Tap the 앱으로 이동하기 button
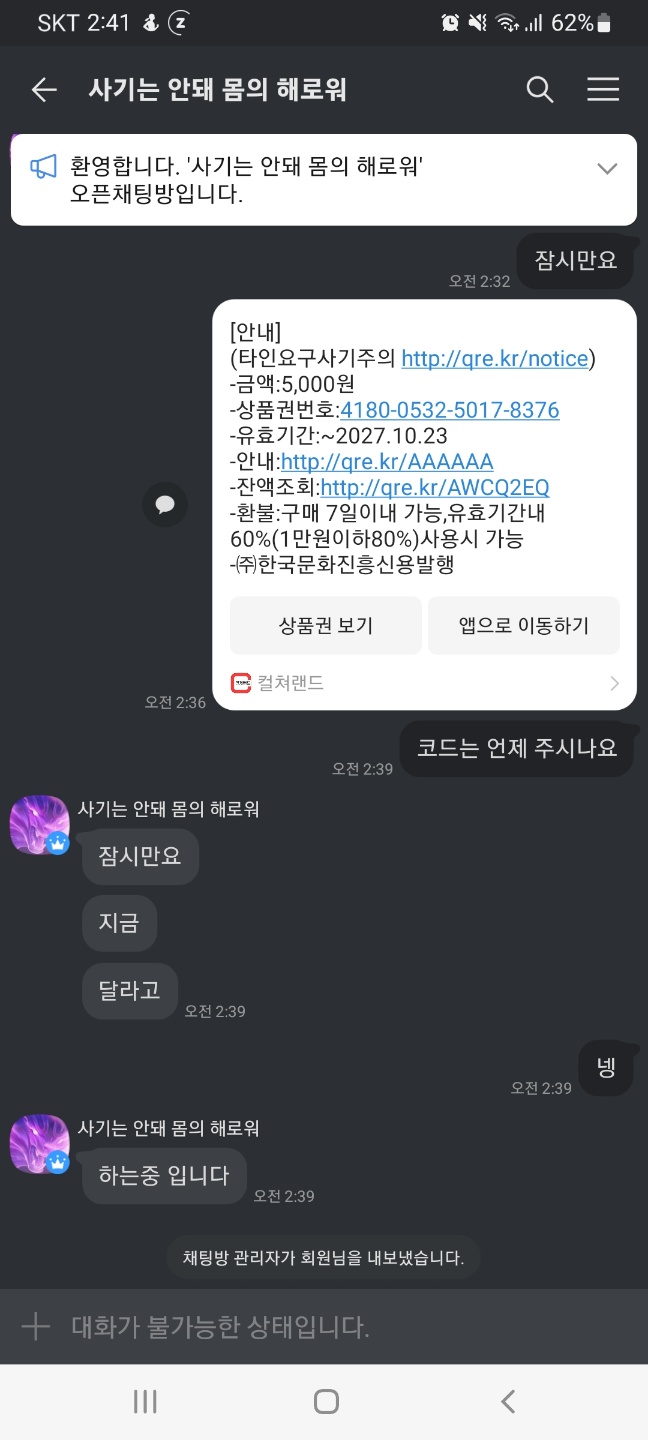This screenshot has height=1440, width=648. coord(524,625)
